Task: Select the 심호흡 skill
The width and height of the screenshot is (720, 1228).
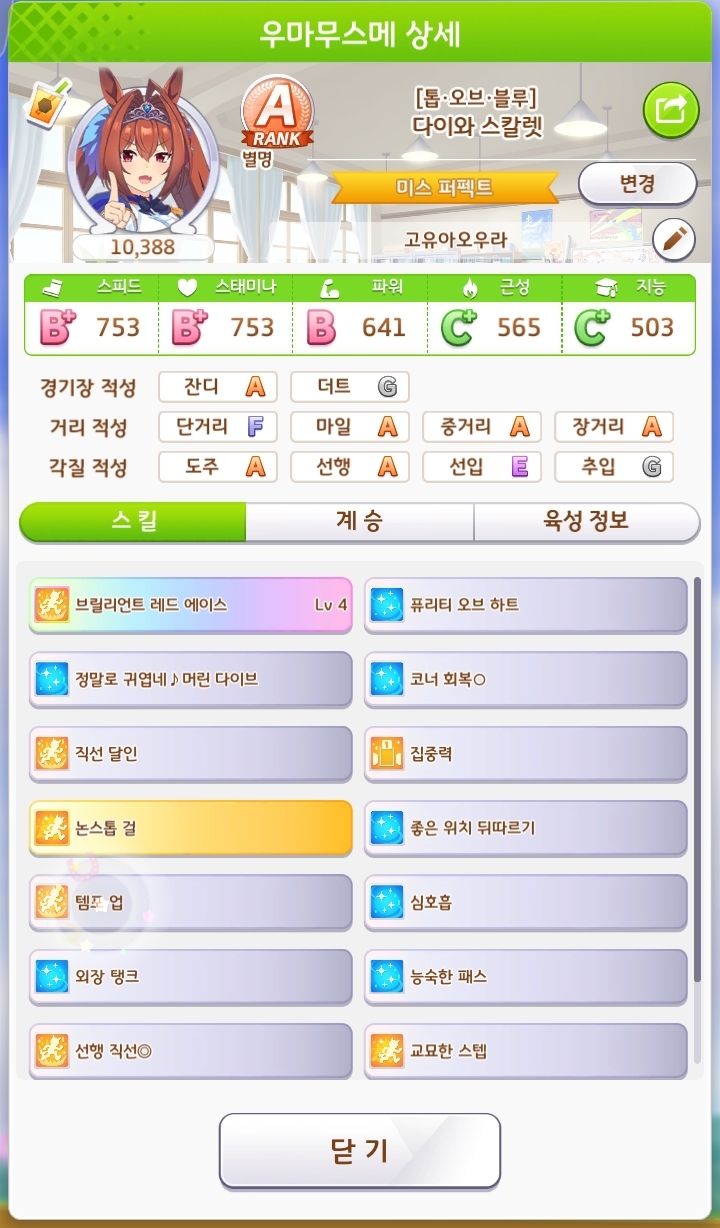Action: 525,902
